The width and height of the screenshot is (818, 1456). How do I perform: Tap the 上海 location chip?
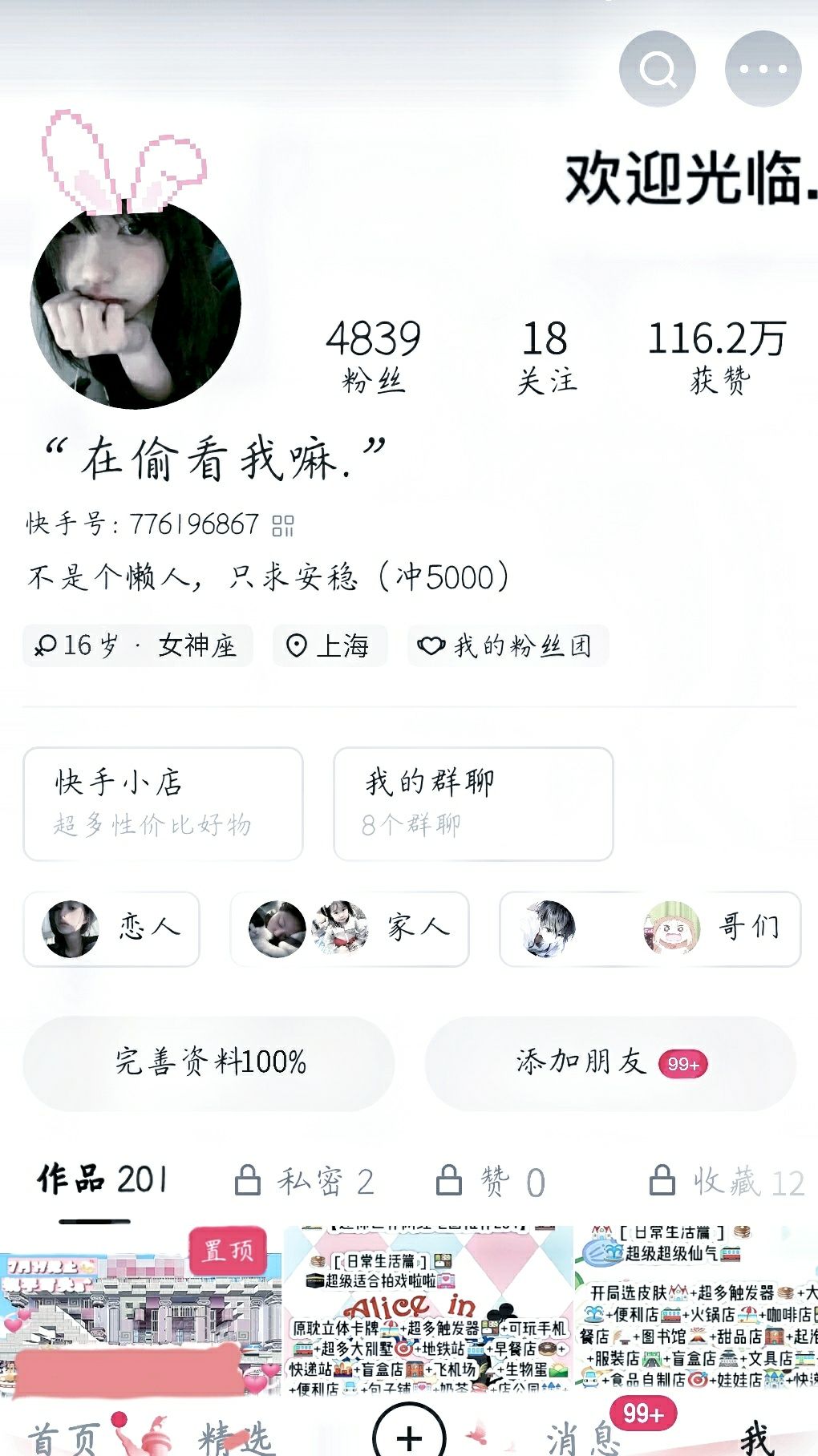coord(330,645)
